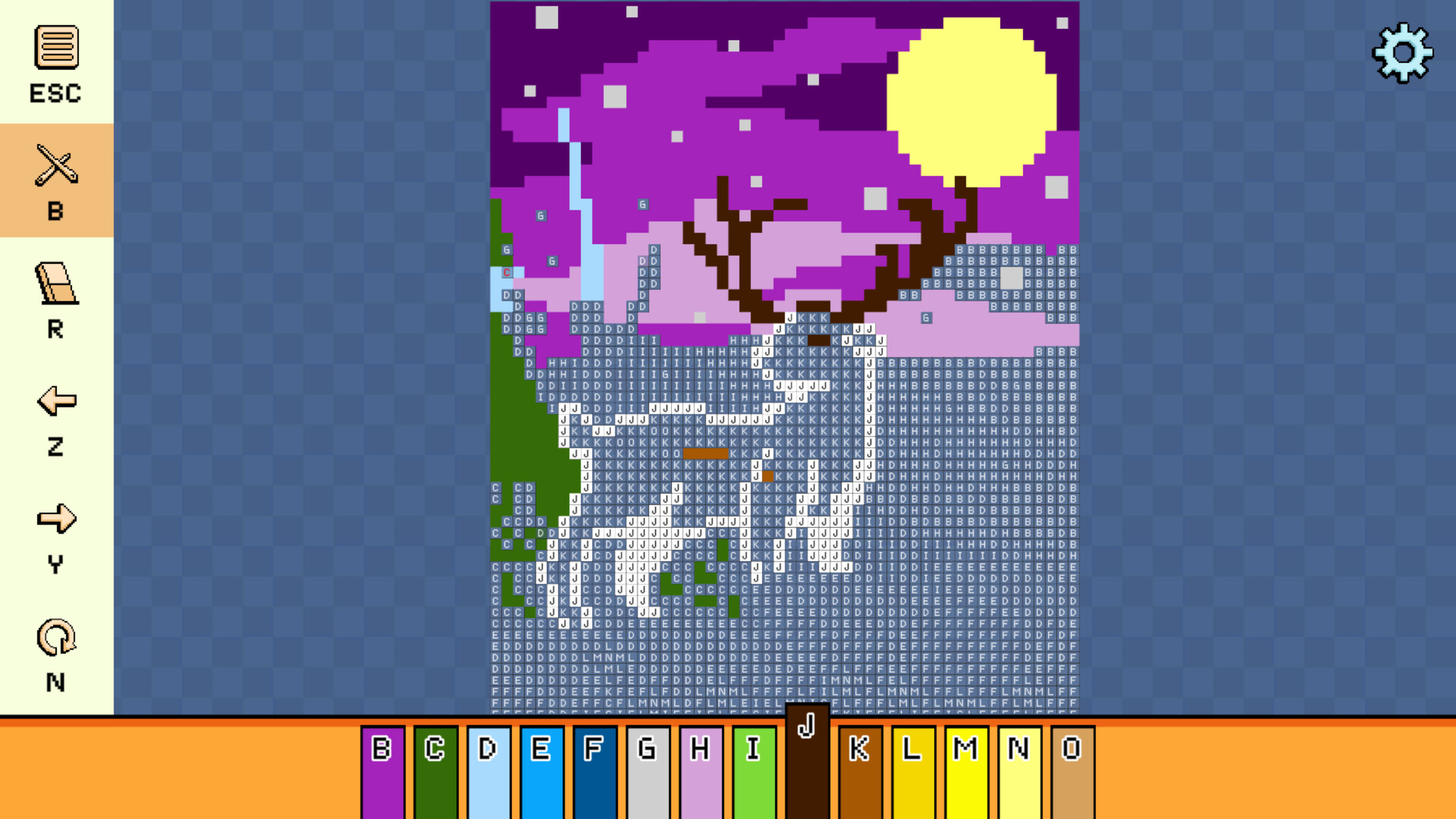Choose the golden yellow L swatch

[x=913, y=770]
